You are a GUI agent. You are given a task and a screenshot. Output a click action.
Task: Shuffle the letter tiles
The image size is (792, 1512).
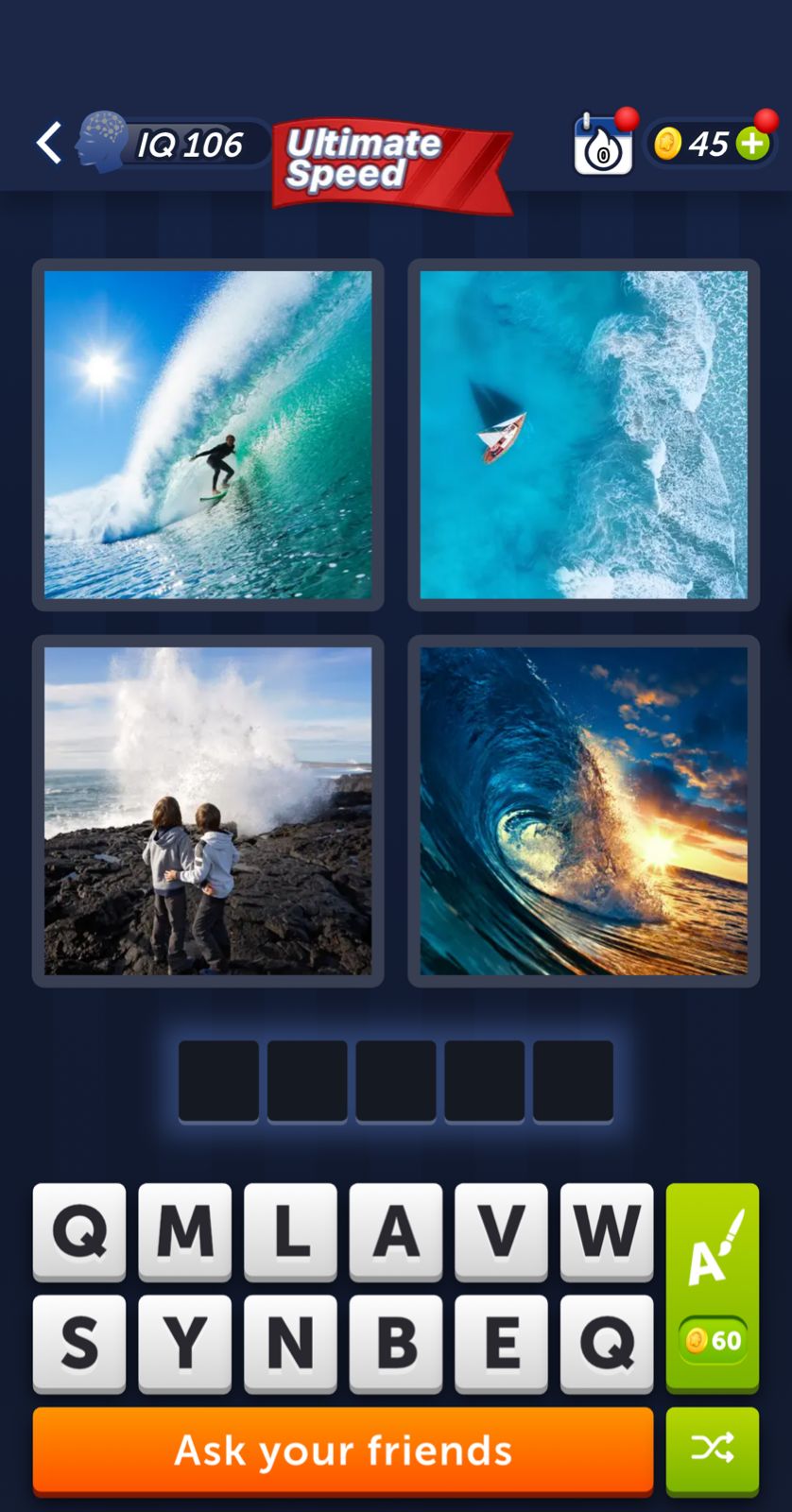713,1449
